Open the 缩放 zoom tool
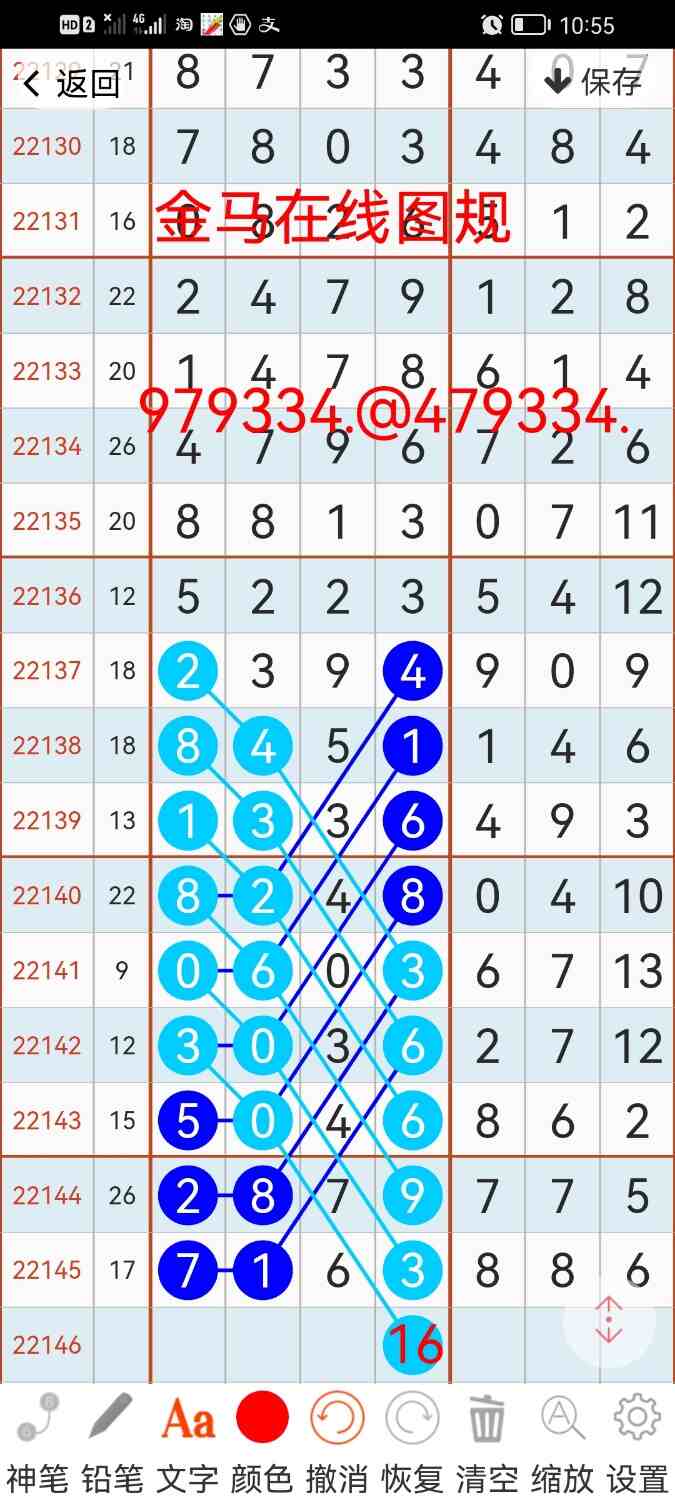This screenshot has height=1500, width=675. pyautogui.click(x=562, y=1438)
